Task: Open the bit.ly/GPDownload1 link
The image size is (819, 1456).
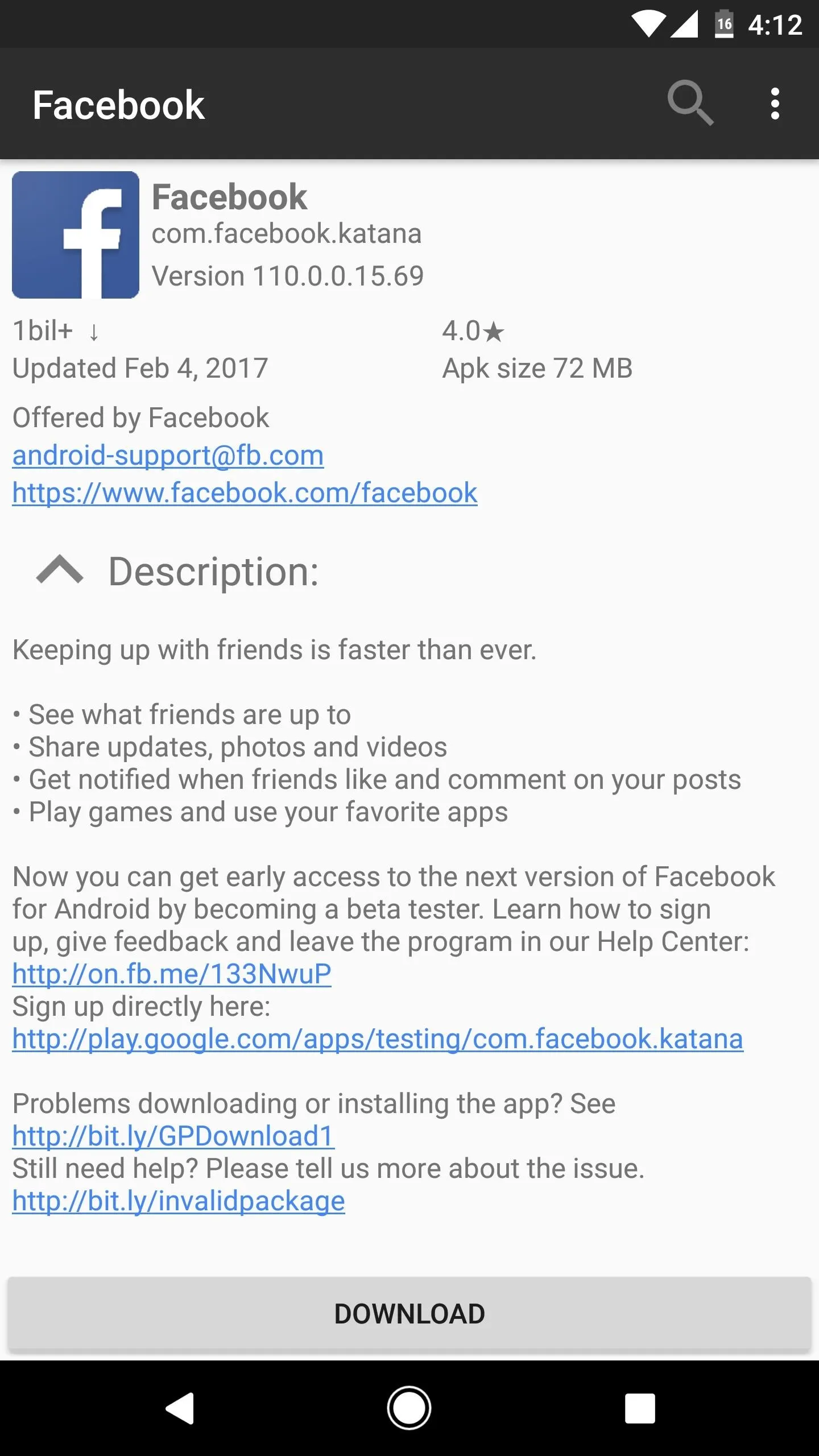Action: 173,1136
